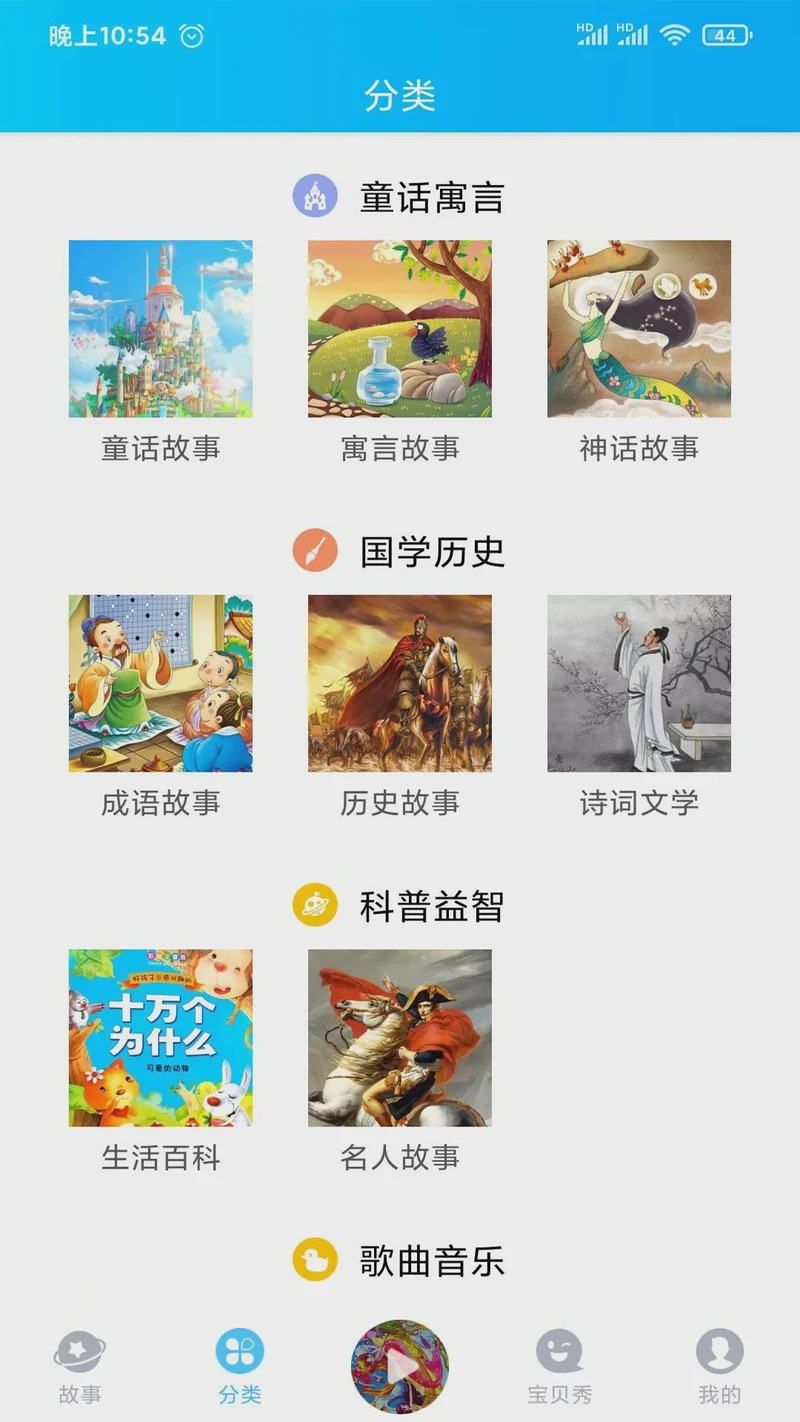Open the 我的 profile section

[718, 1365]
